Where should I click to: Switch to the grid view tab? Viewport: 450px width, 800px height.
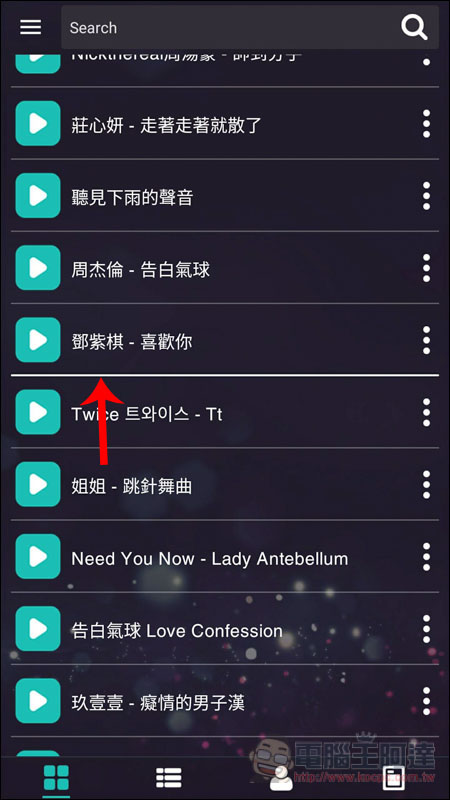pyautogui.click(x=56, y=778)
